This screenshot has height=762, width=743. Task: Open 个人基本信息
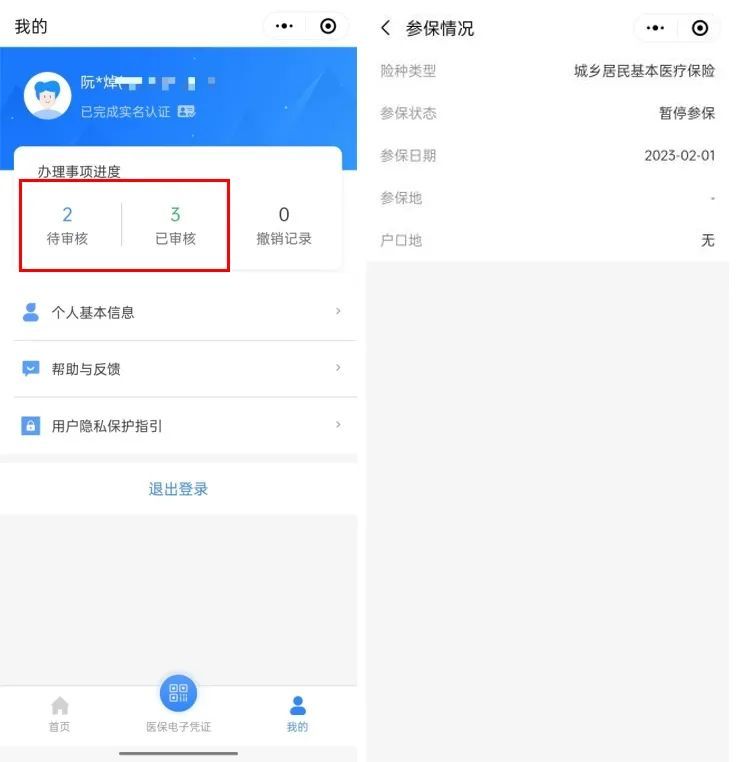[178, 312]
